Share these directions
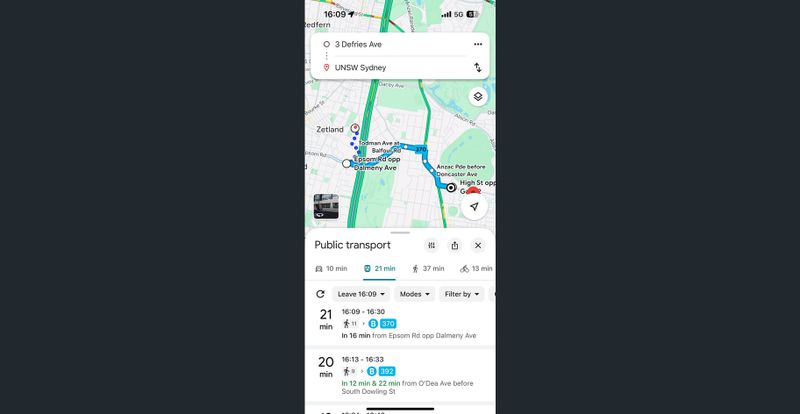800x414 pixels. point(455,245)
